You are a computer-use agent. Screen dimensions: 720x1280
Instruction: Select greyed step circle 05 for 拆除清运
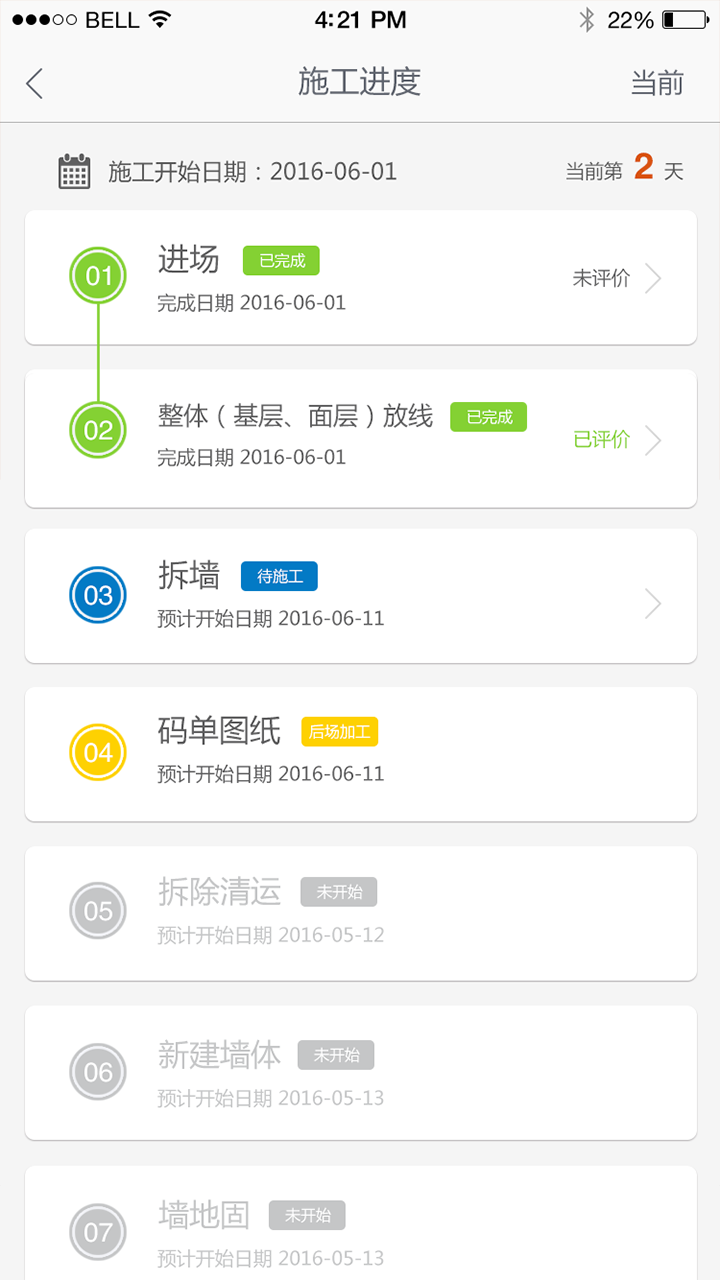[x=97, y=910]
